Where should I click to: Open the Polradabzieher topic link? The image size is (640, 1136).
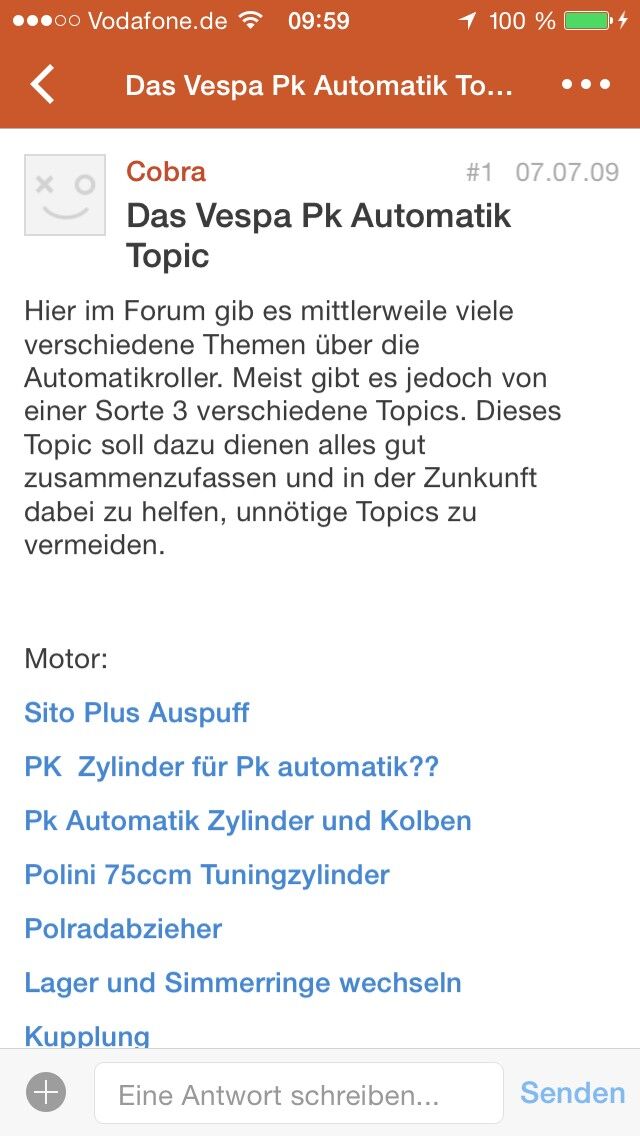coord(123,929)
